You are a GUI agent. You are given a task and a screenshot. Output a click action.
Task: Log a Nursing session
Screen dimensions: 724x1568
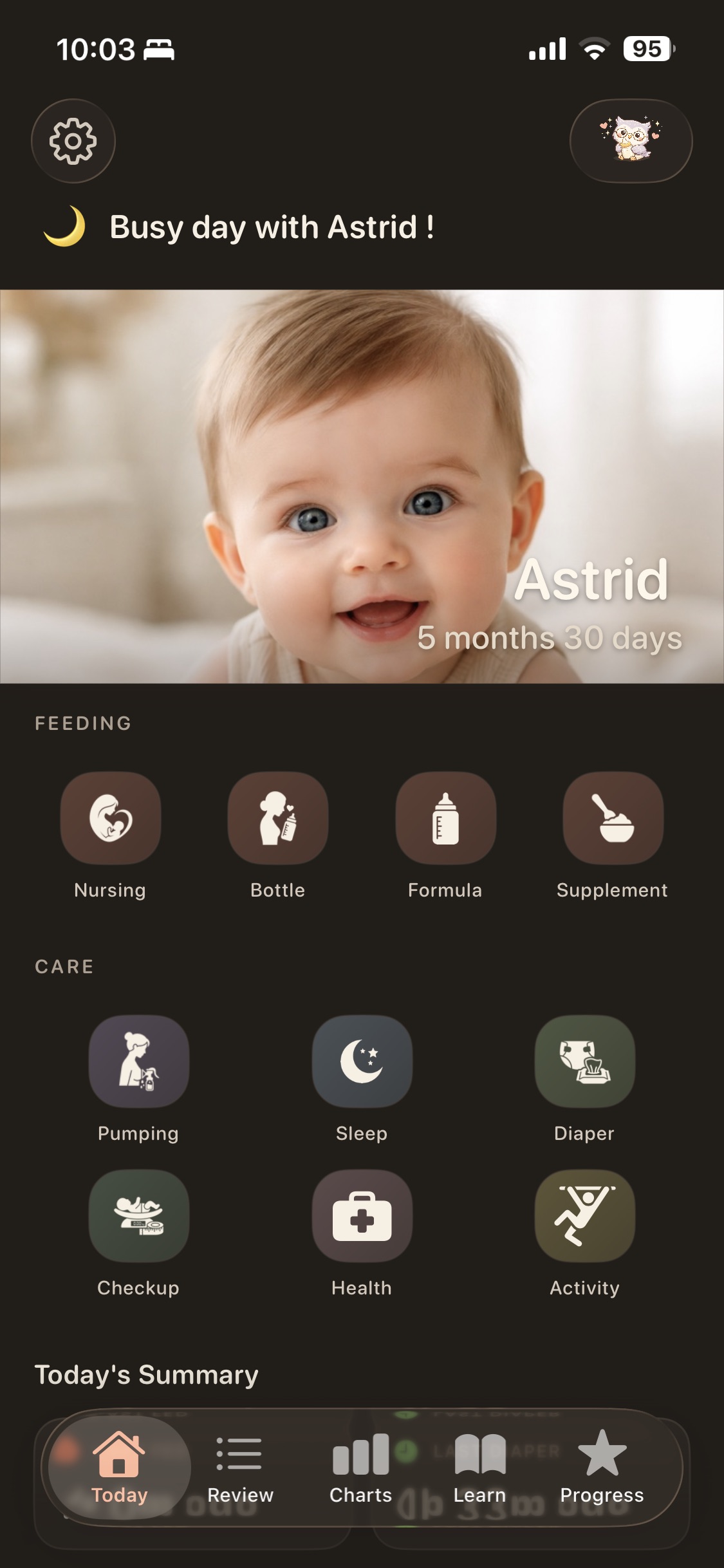pyautogui.click(x=111, y=818)
